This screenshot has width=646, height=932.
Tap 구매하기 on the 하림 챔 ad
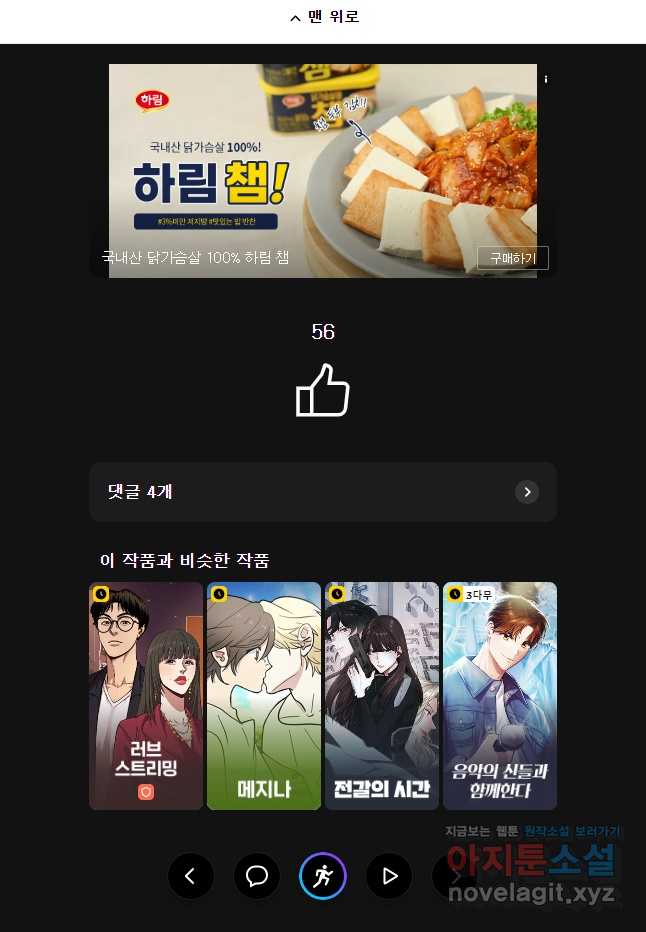pos(512,258)
